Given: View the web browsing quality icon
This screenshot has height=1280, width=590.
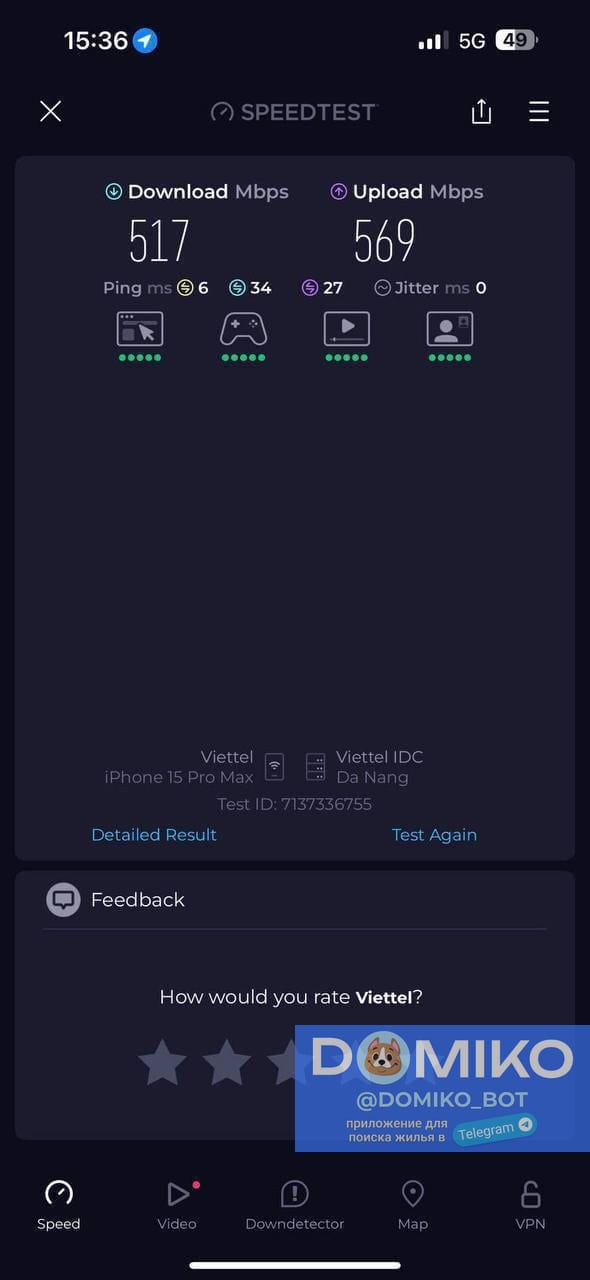Looking at the screenshot, I should [140, 329].
